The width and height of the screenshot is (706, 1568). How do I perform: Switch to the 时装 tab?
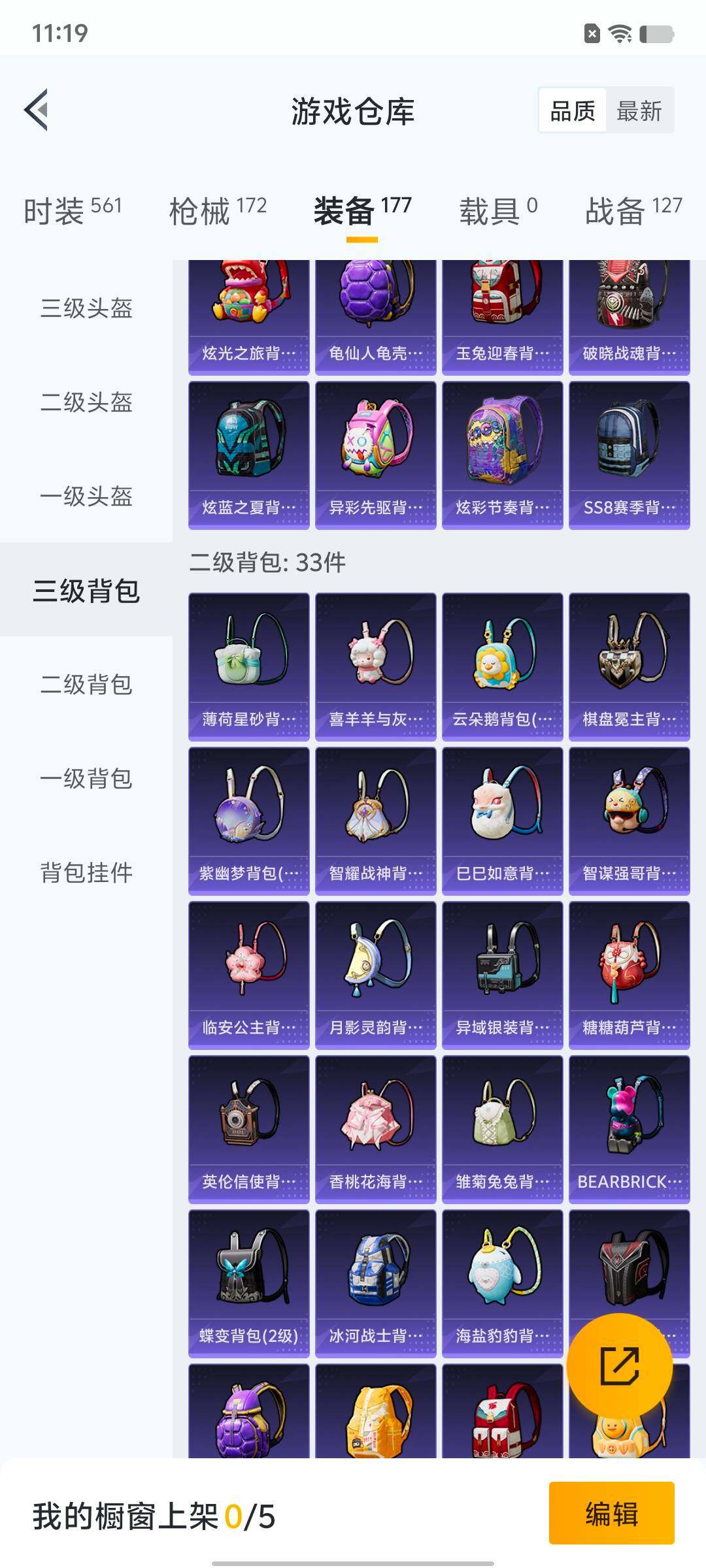click(73, 210)
